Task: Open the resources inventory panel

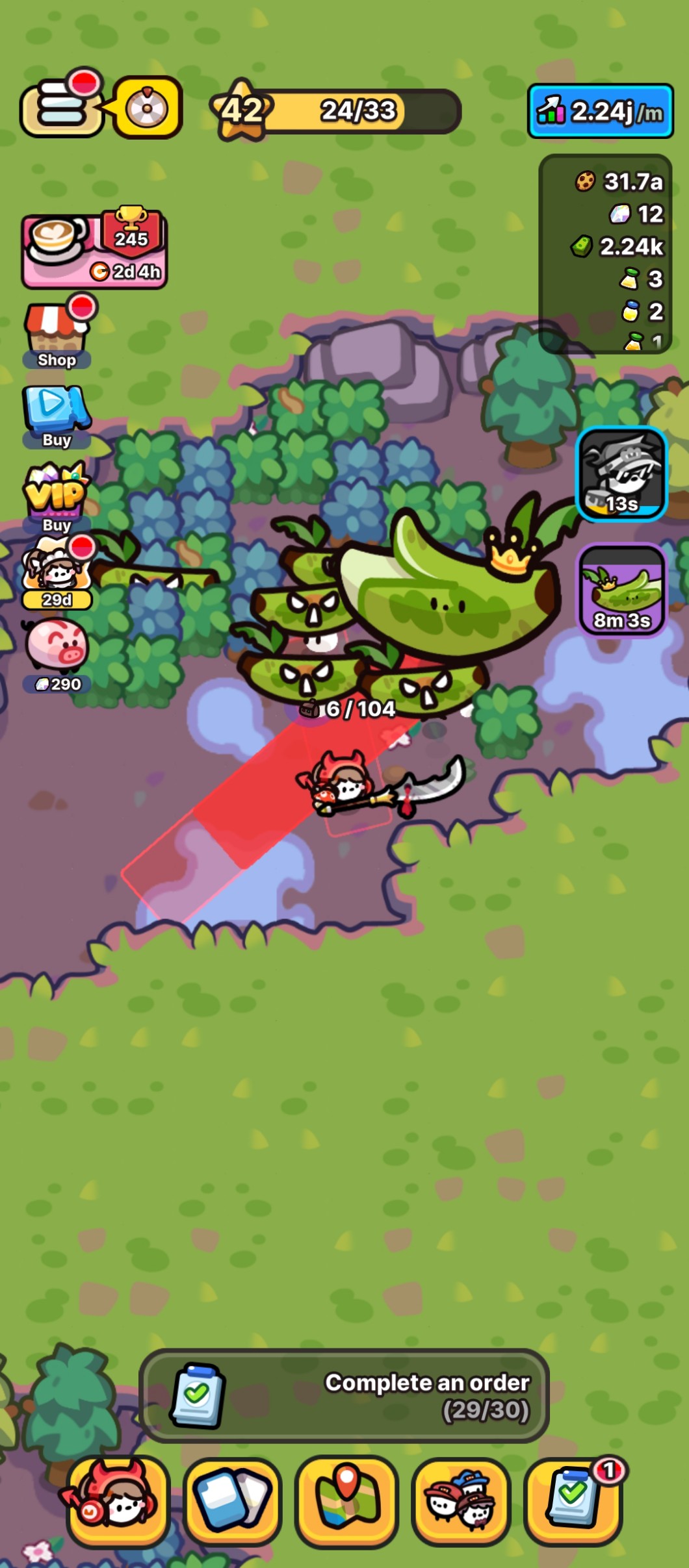Action: (604, 255)
